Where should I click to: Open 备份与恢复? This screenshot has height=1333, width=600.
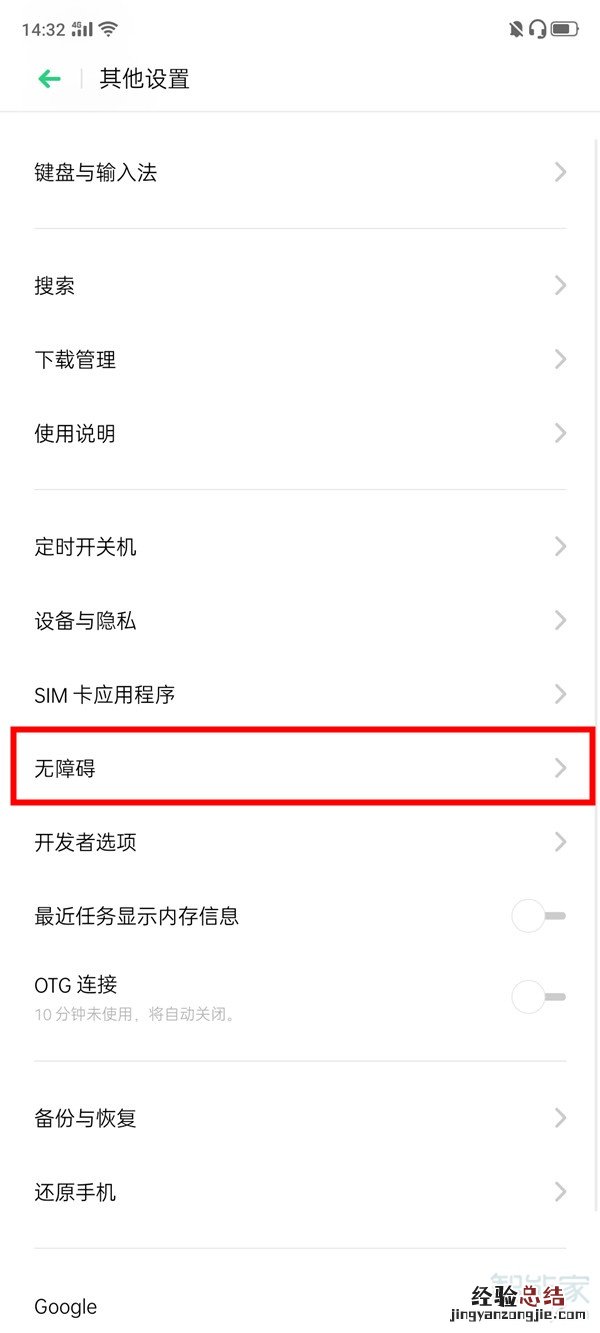[x=300, y=1118]
